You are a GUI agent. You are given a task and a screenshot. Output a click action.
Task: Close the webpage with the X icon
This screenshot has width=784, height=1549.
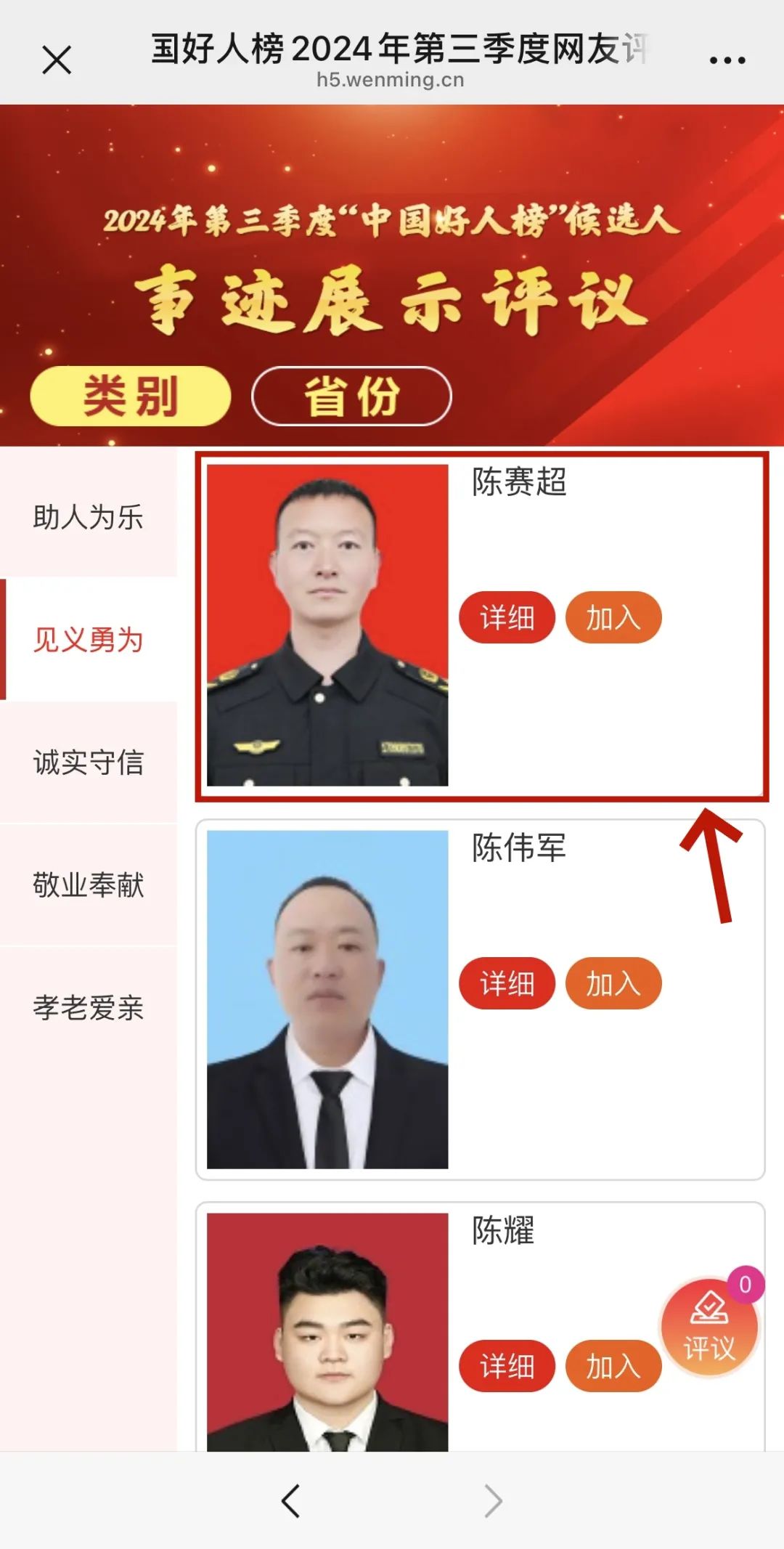coord(57,60)
